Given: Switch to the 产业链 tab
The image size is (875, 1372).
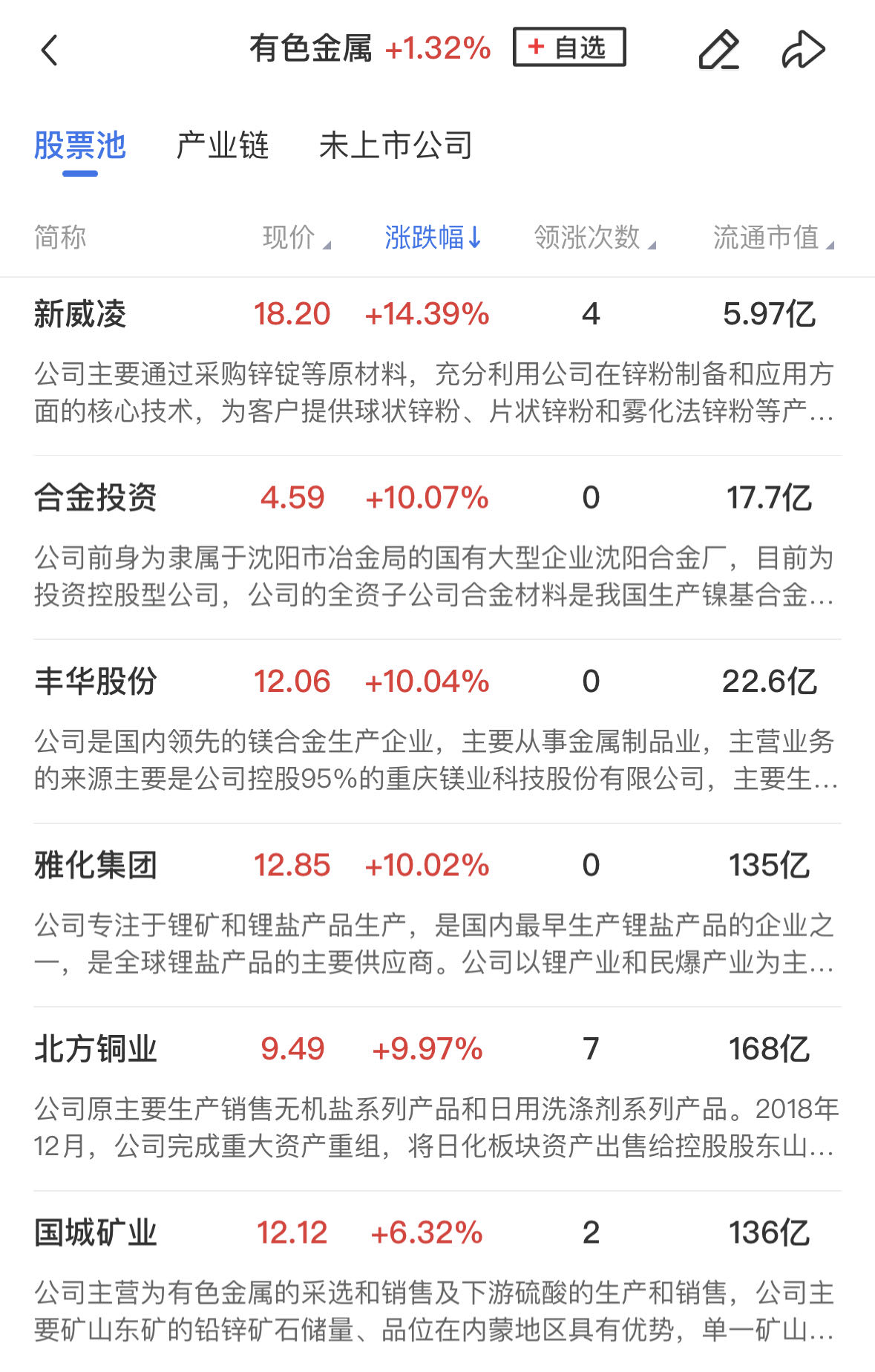Looking at the screenshot, I should click(222, 146).
